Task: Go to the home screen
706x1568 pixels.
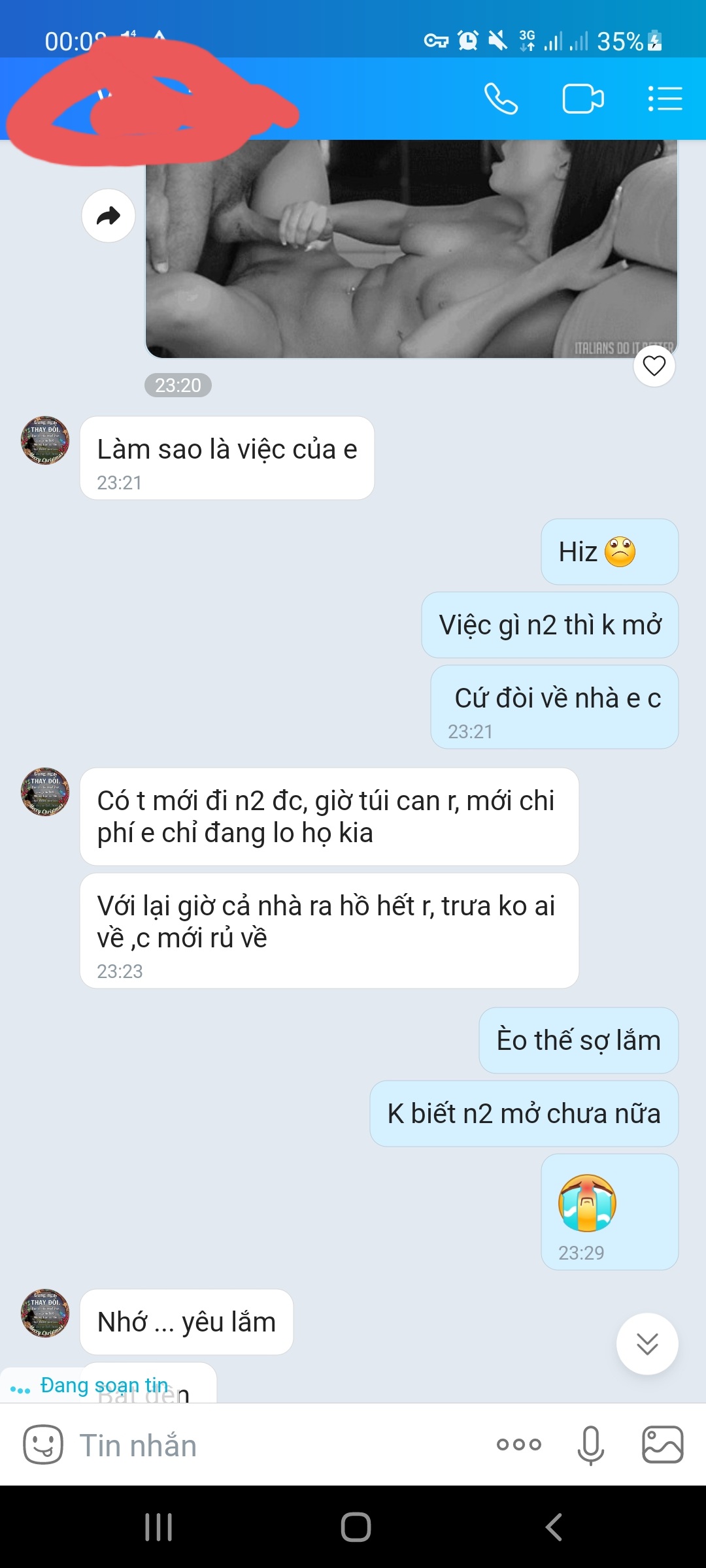Action: click(x=356, y=1527)
